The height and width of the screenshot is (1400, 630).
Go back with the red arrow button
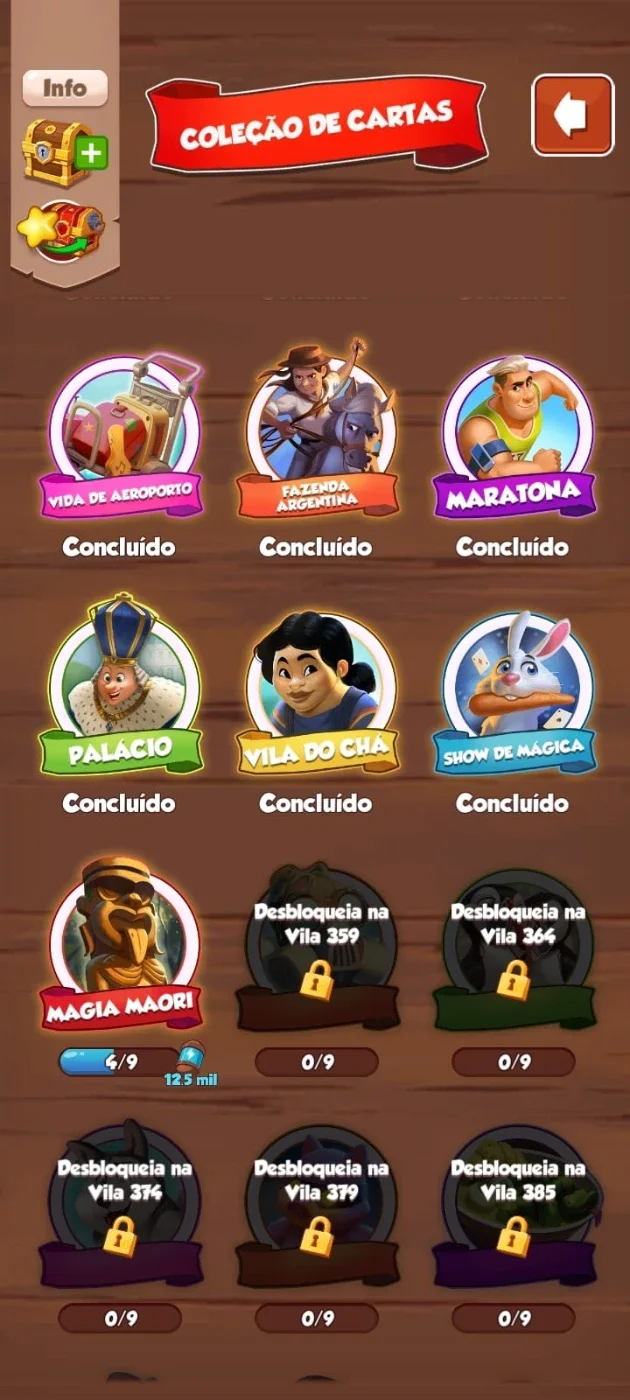(x=572, y=115)
